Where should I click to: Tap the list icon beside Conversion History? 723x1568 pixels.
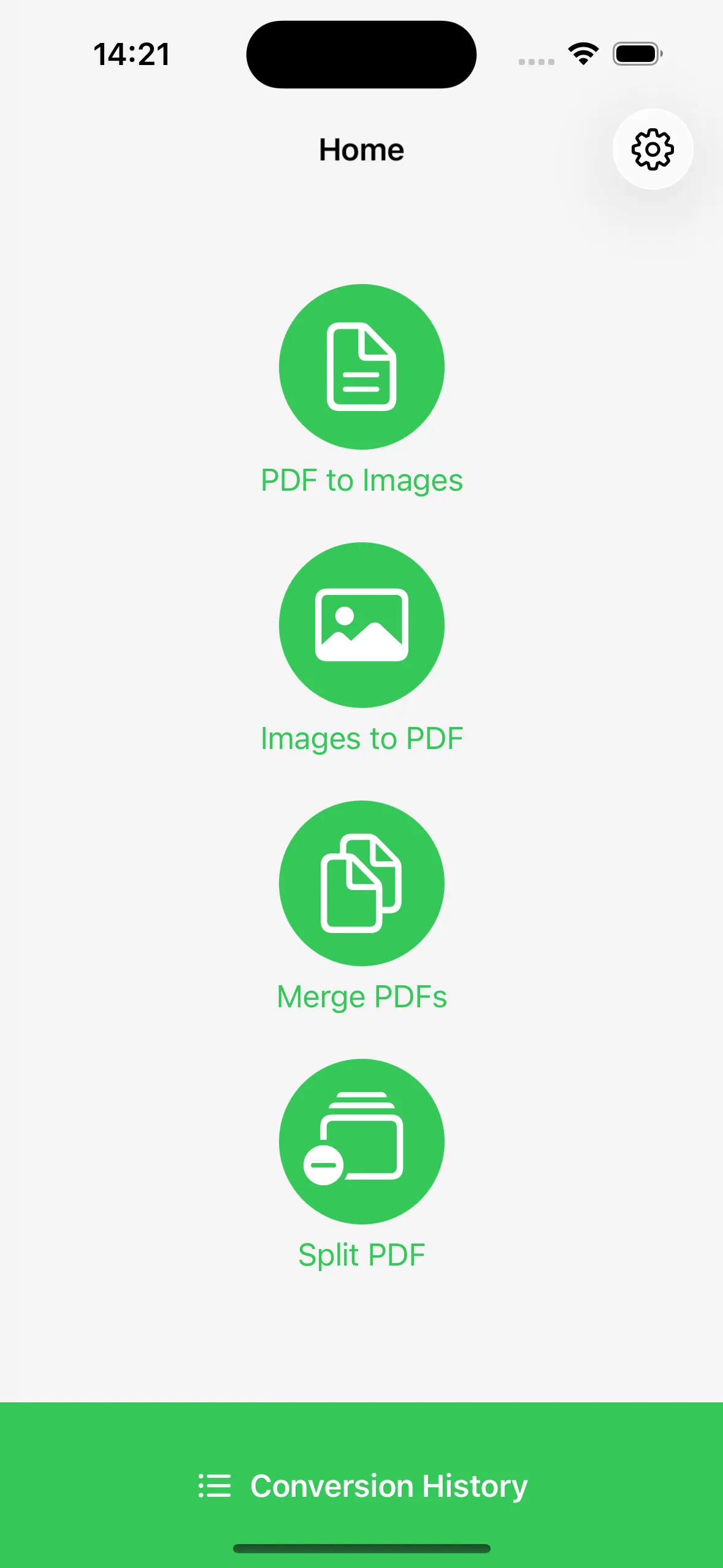point(214,1485)
